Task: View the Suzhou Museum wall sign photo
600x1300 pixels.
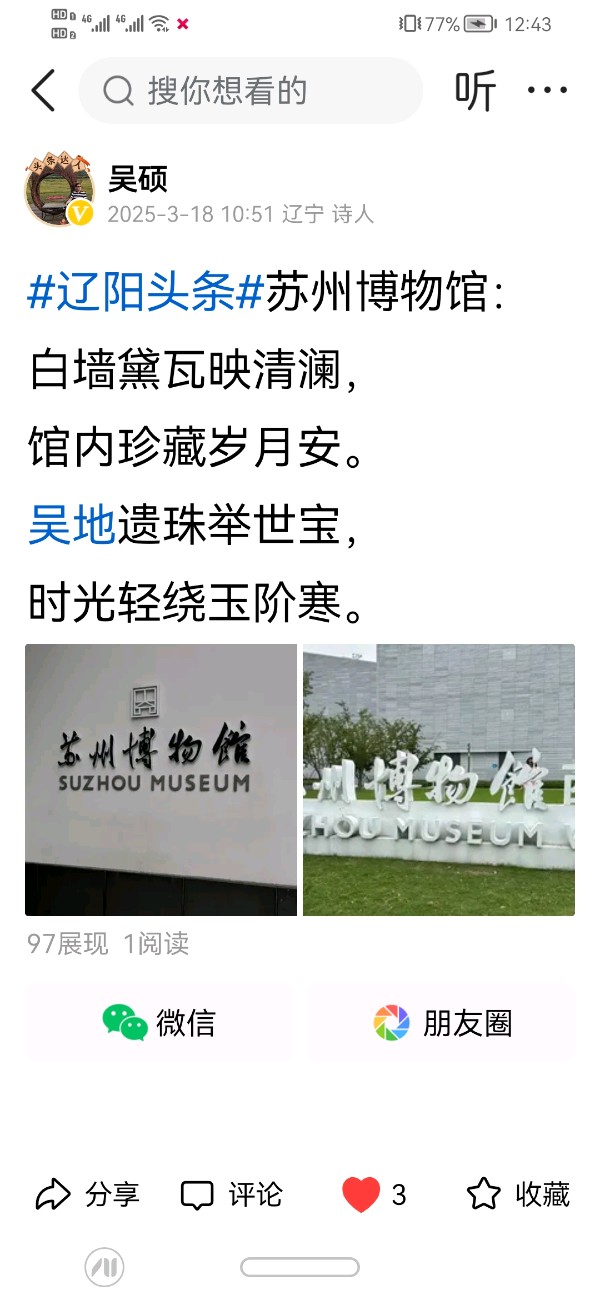Action: [161, 780]
